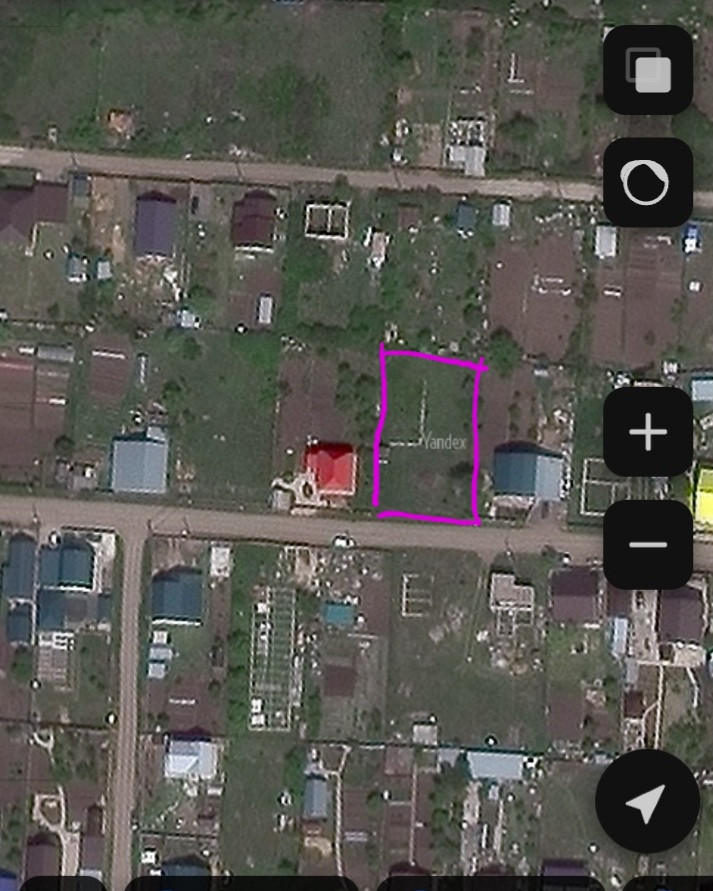Zoom in with the plus button
The height and width of the screenshot is (891, 713).
coord(648,432)
